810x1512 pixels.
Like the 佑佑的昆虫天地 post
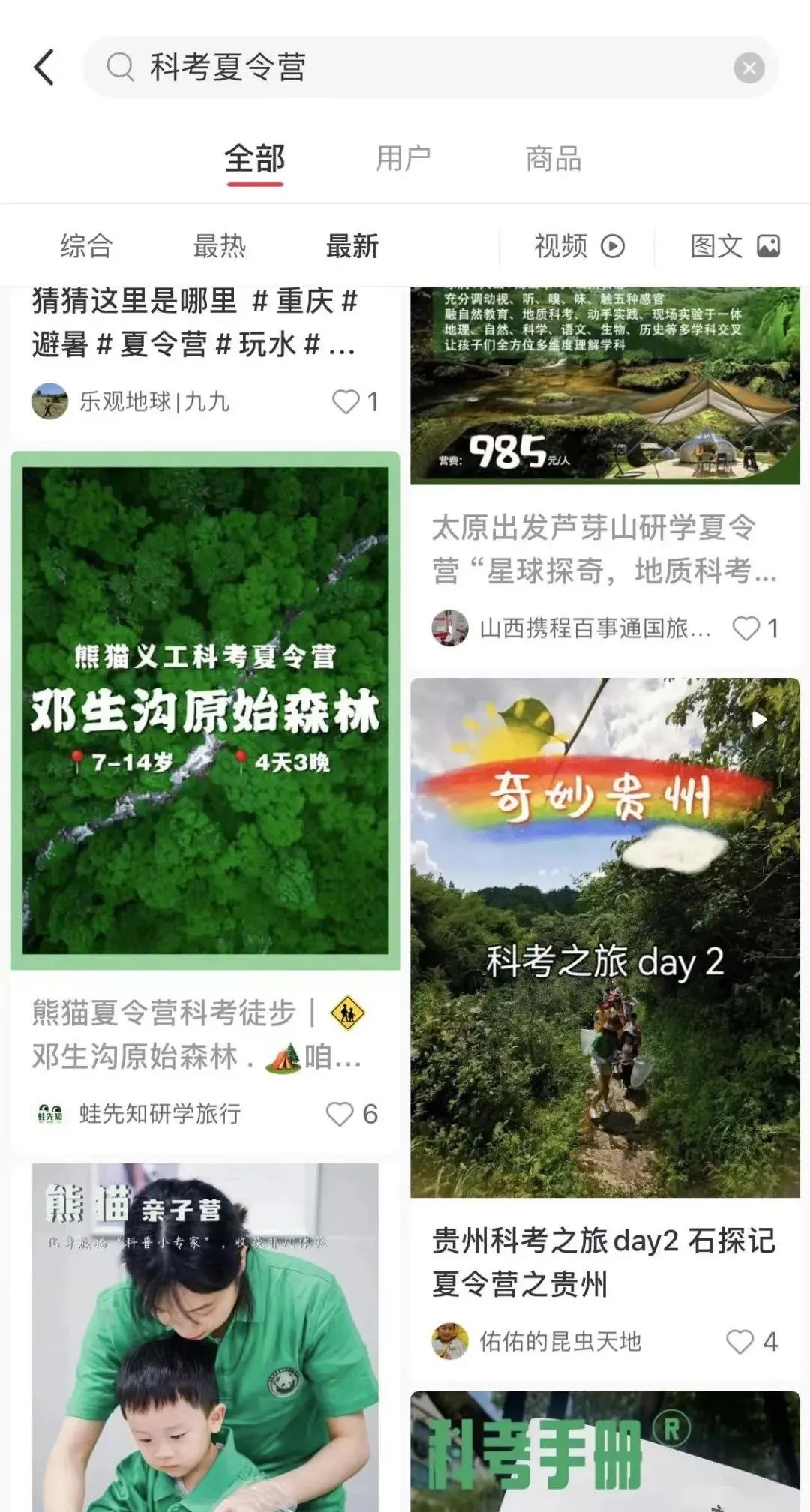[740, 1341]
